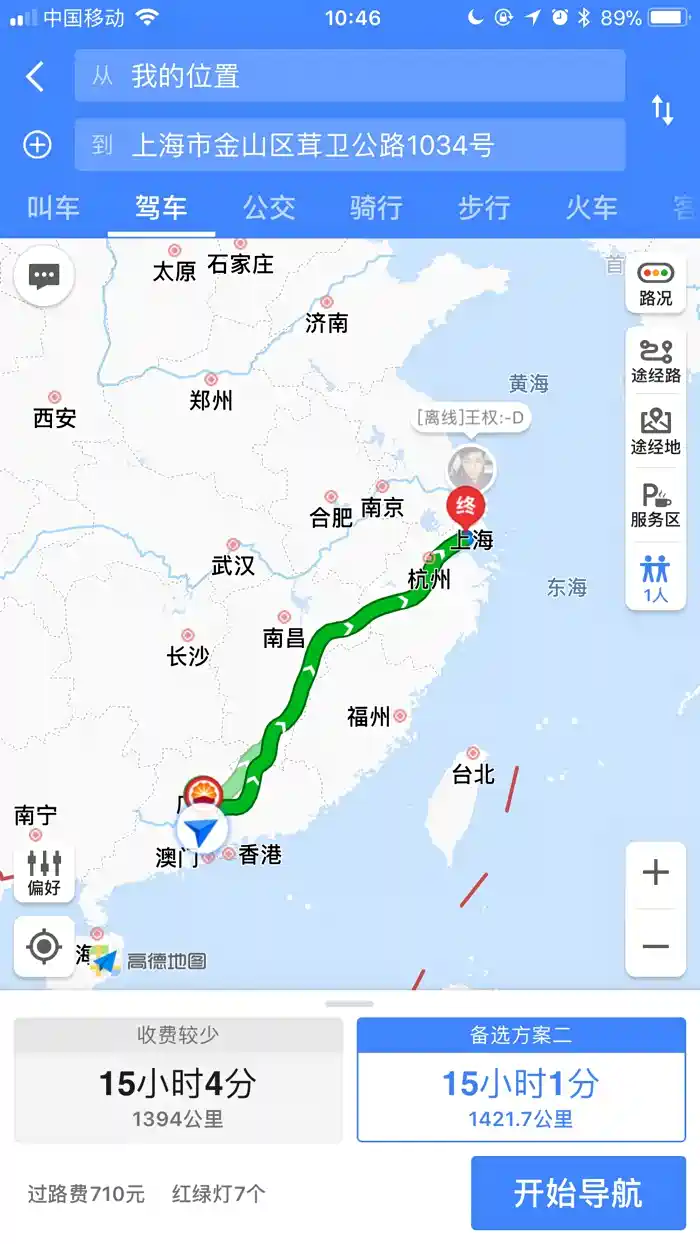Switch to the 火车 train tab
This screenshot has height=1244, width=700.
click(591, 208)
